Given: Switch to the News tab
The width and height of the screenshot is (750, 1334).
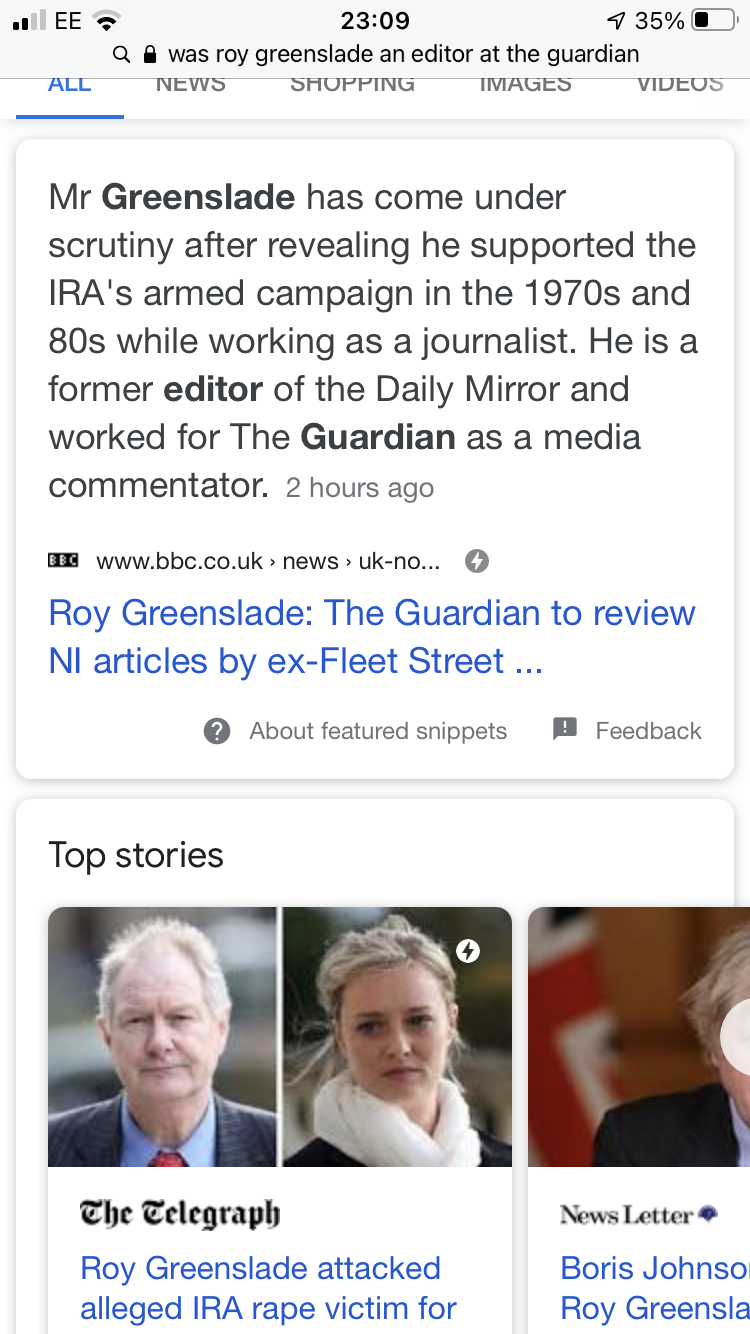Looking at the screenshot, I should [x=190, y=86].
